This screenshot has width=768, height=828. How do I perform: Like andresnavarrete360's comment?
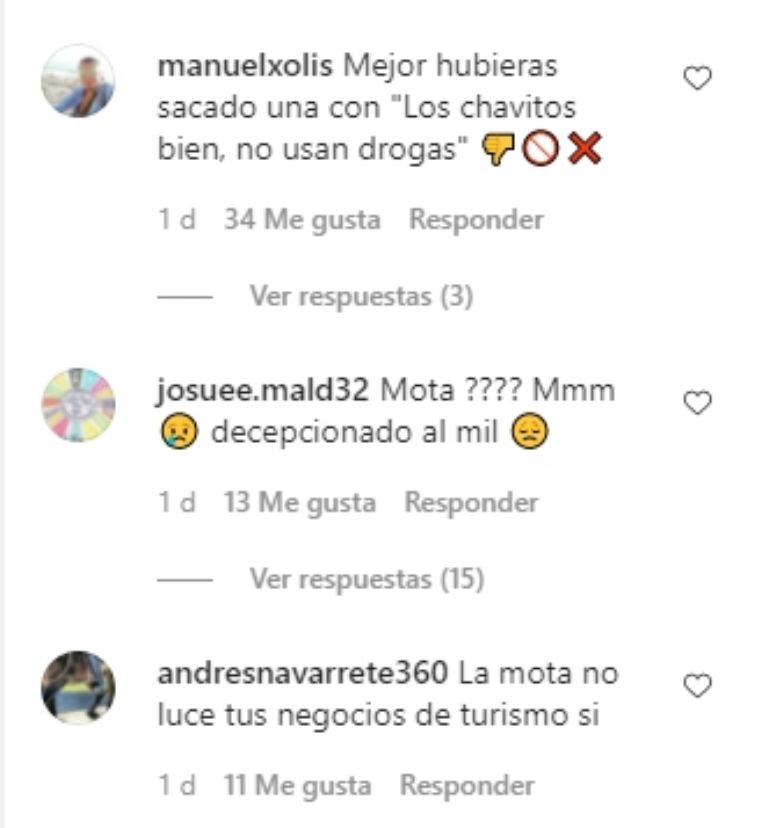(697, 685)
